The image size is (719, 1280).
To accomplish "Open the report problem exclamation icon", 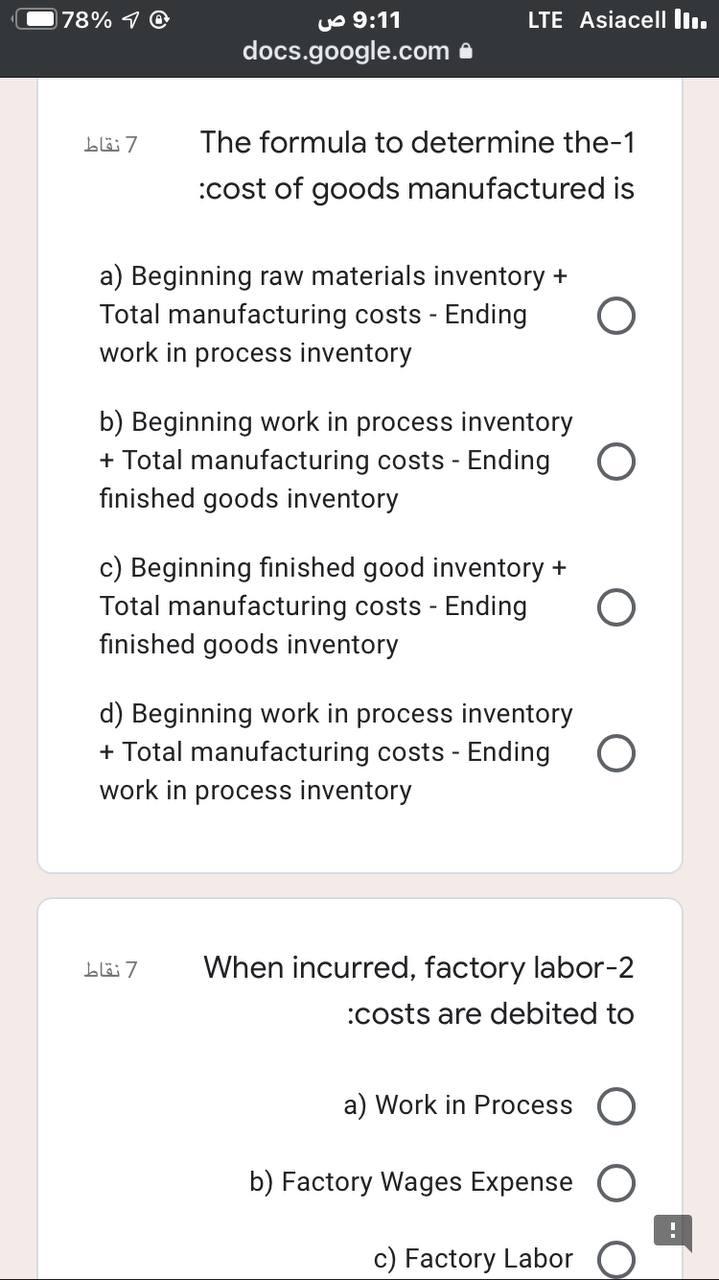I will [673, 1231].
